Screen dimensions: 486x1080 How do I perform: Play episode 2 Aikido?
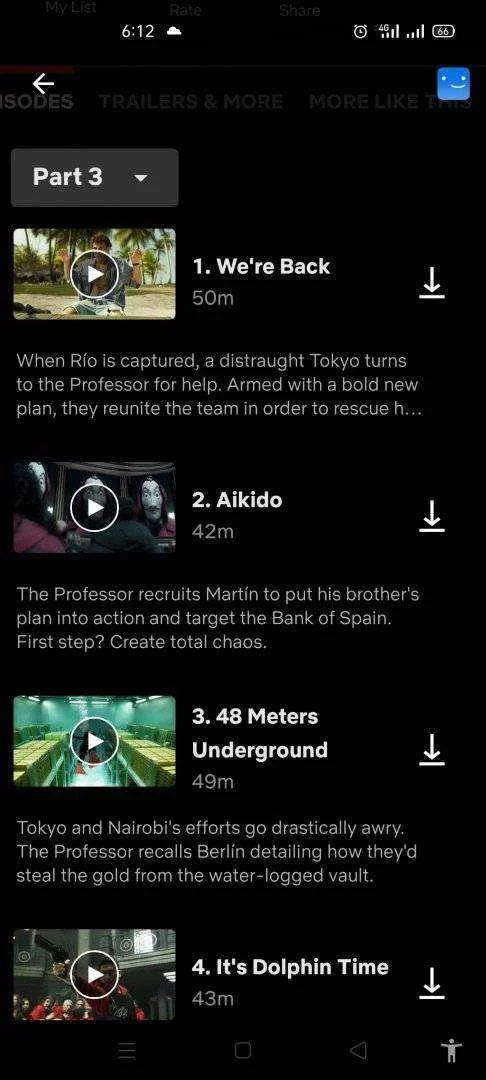[94, 508]
